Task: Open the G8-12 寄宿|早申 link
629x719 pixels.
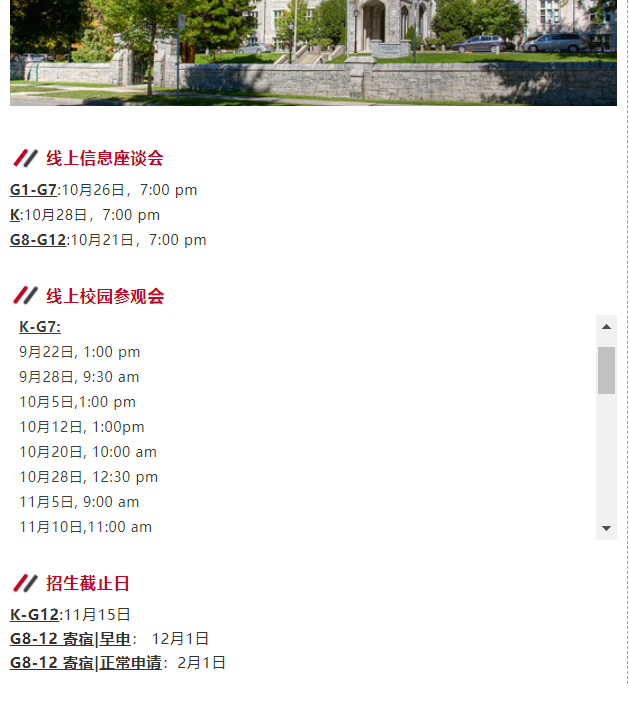Action: [x=70, y=639]
